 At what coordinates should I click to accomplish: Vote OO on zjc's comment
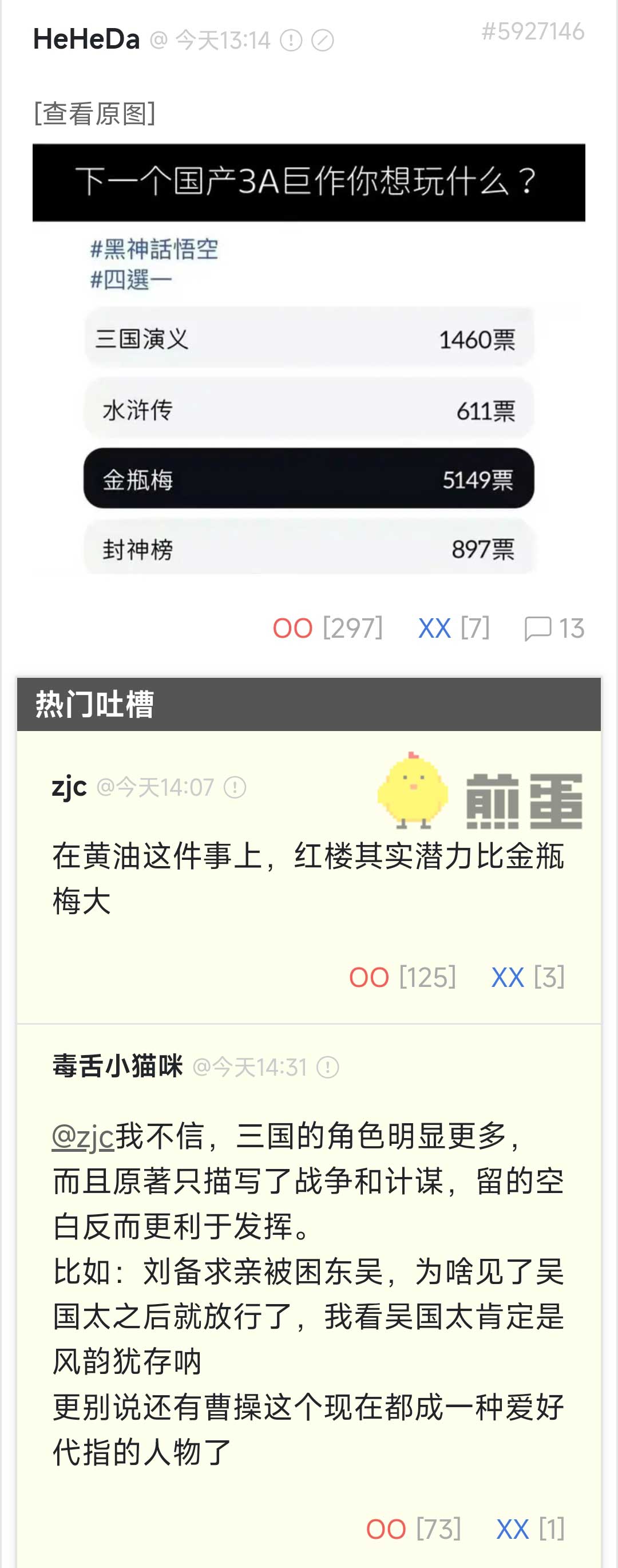click(369, 978)
